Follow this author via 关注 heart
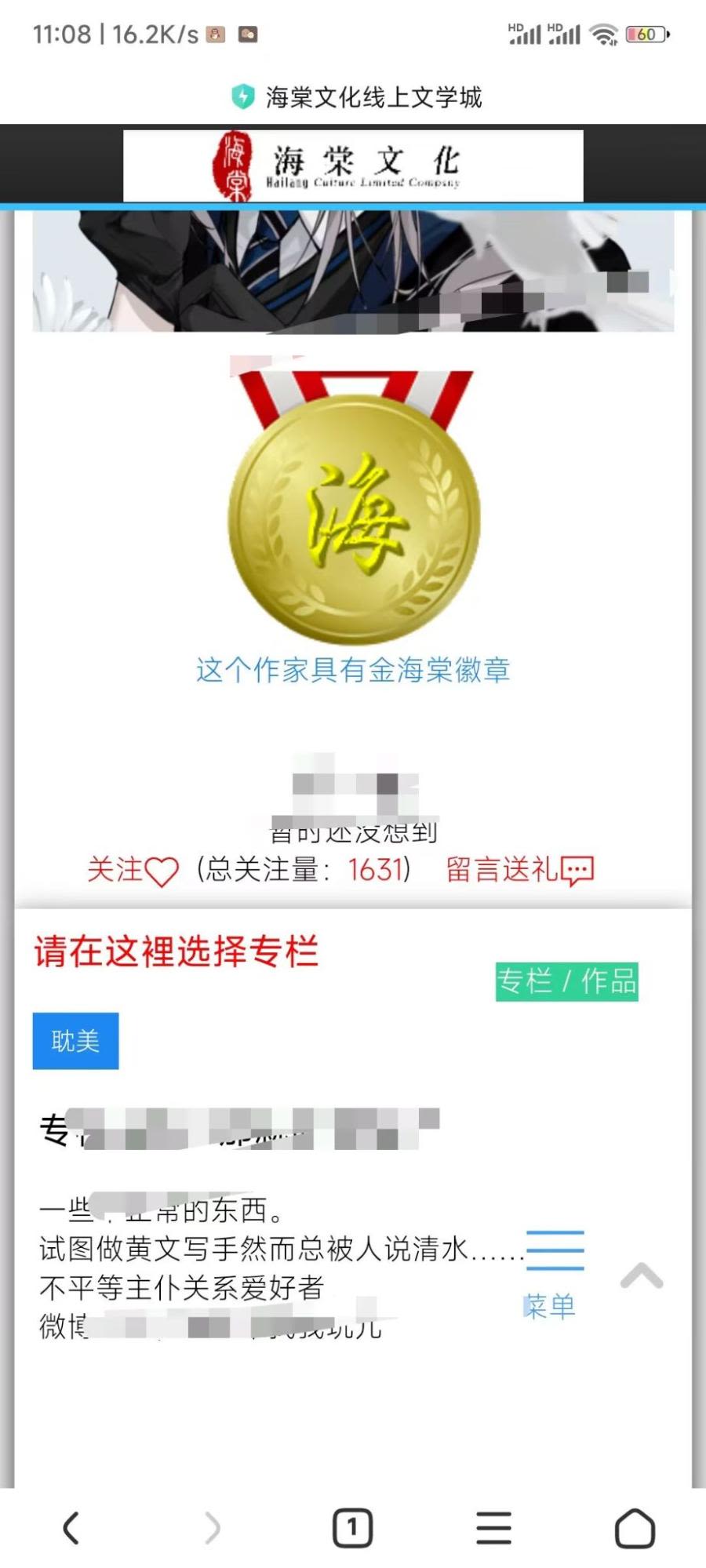Image resolution: width=706 pixels, height=1568 pixels. 133,870
